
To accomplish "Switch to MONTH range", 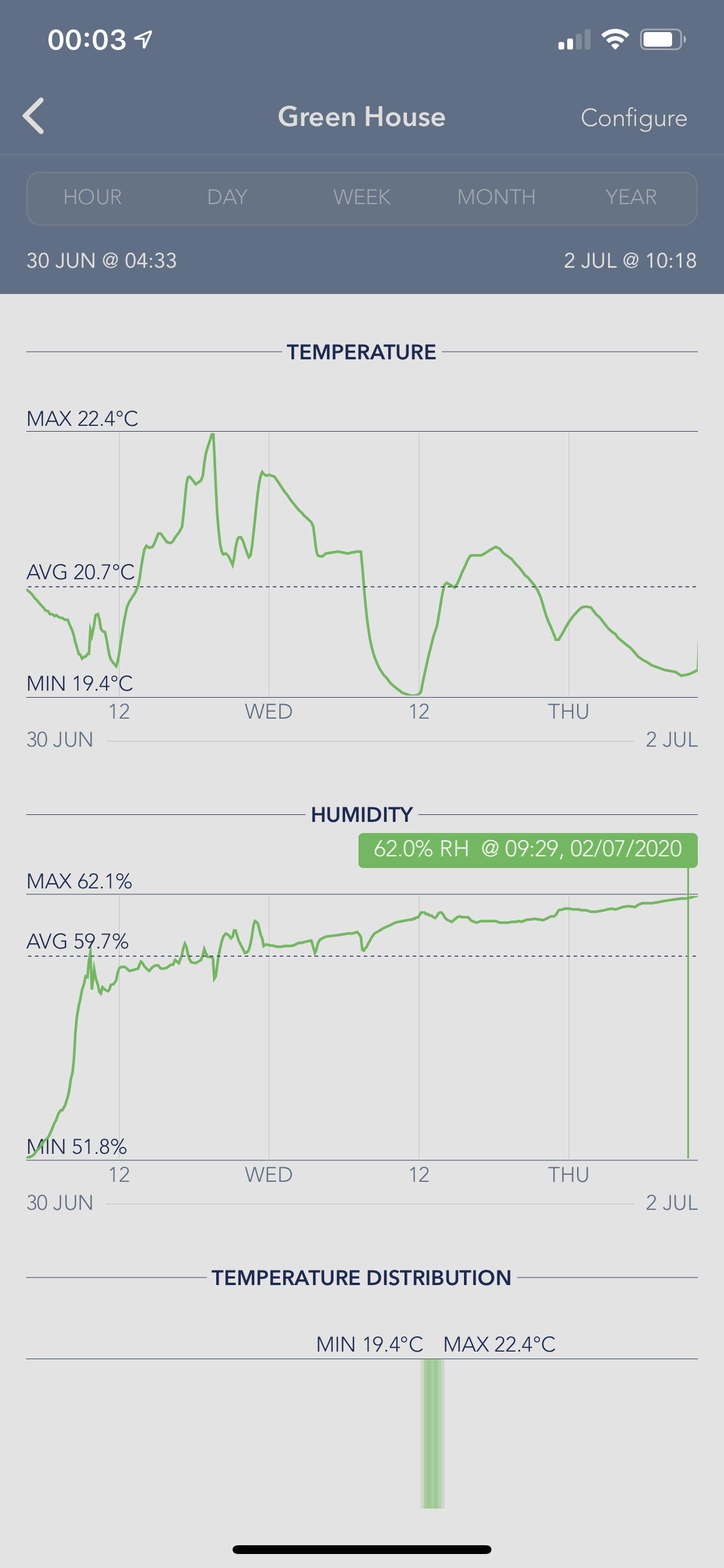I will click(496, 197).
